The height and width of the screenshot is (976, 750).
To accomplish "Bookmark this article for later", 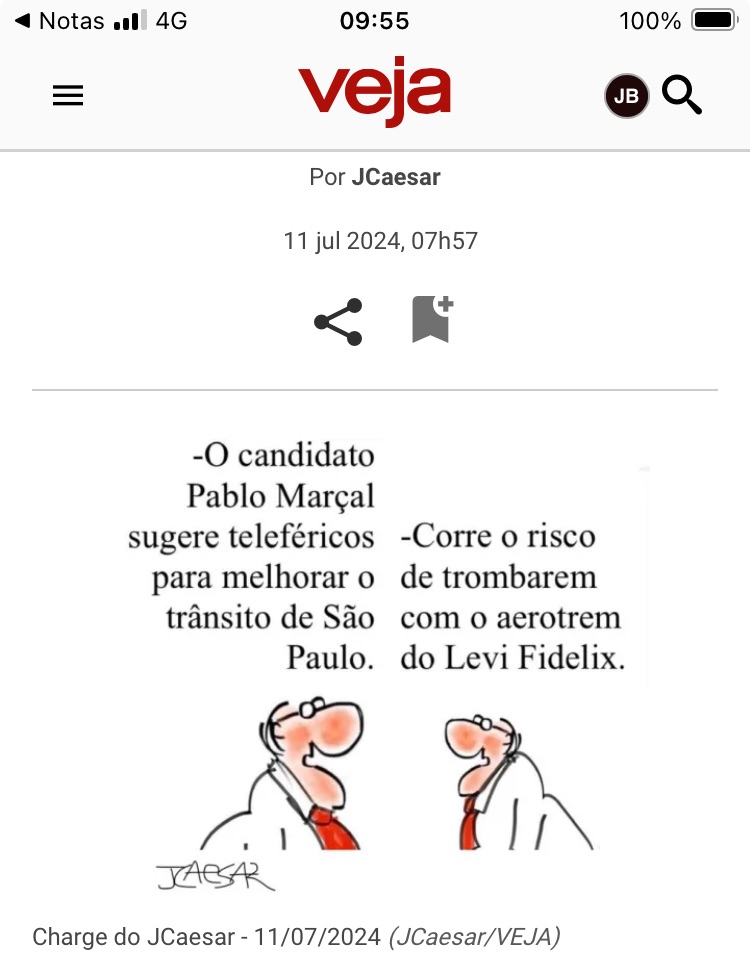I will [x=432, y=320].
